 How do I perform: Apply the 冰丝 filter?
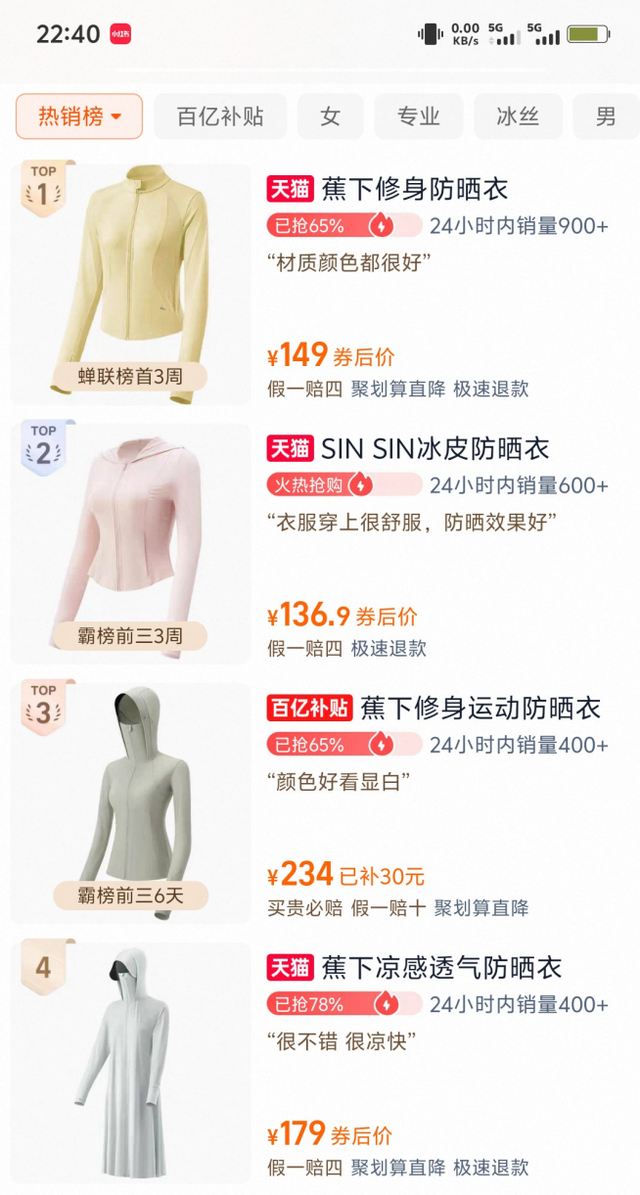517,116
